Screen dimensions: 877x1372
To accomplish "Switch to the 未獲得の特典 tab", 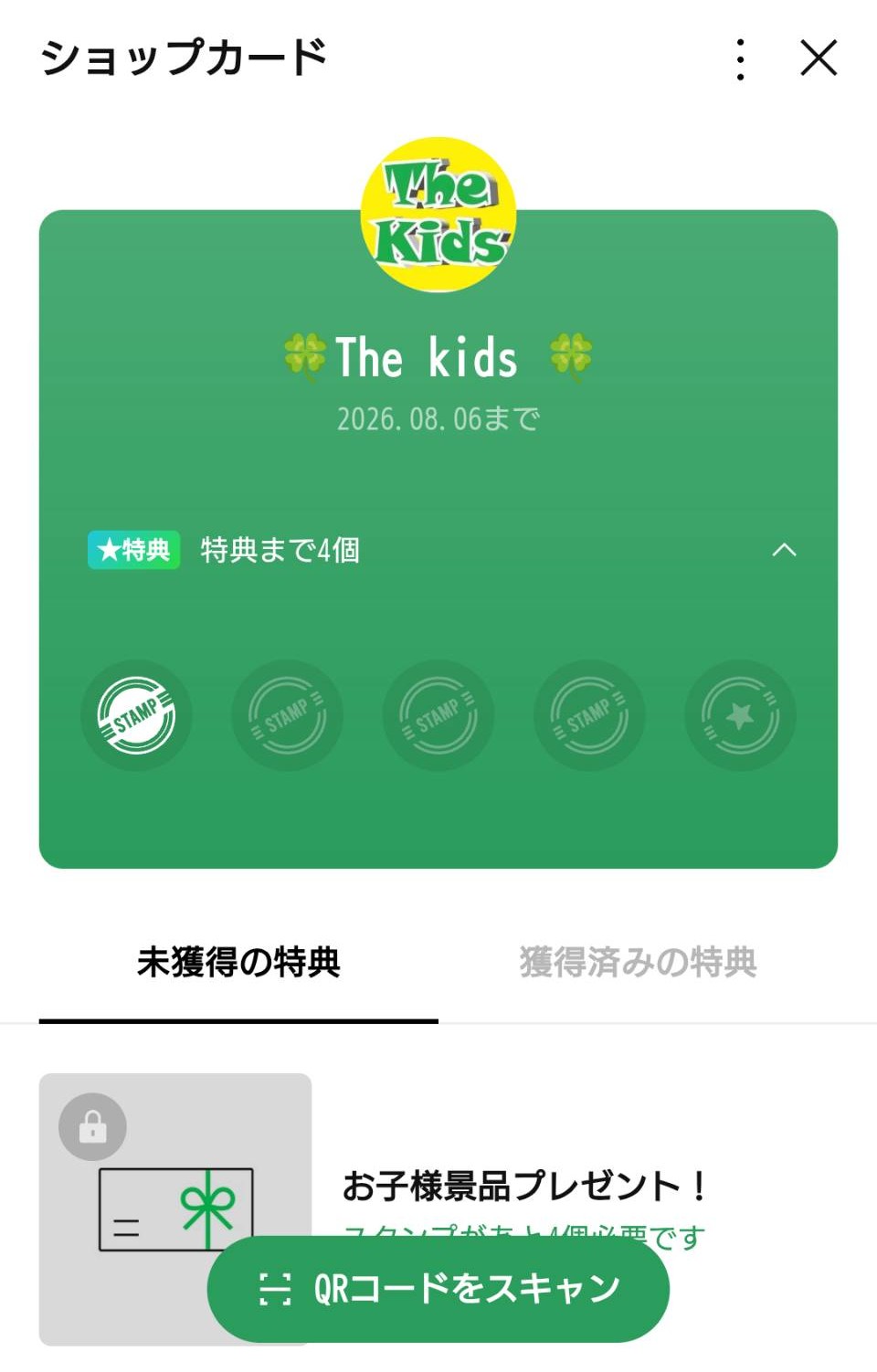I will tap(238, 963).
